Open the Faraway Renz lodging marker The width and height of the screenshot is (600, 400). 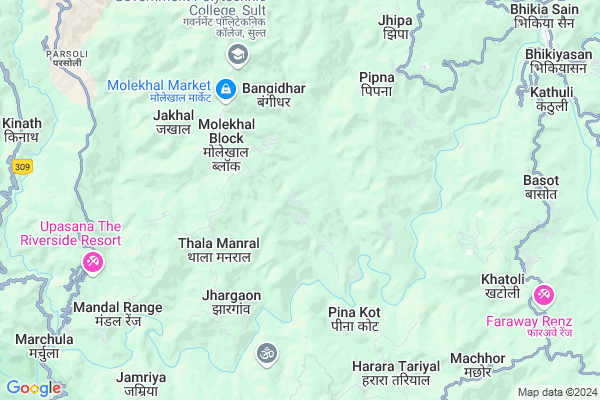[544, 295]
